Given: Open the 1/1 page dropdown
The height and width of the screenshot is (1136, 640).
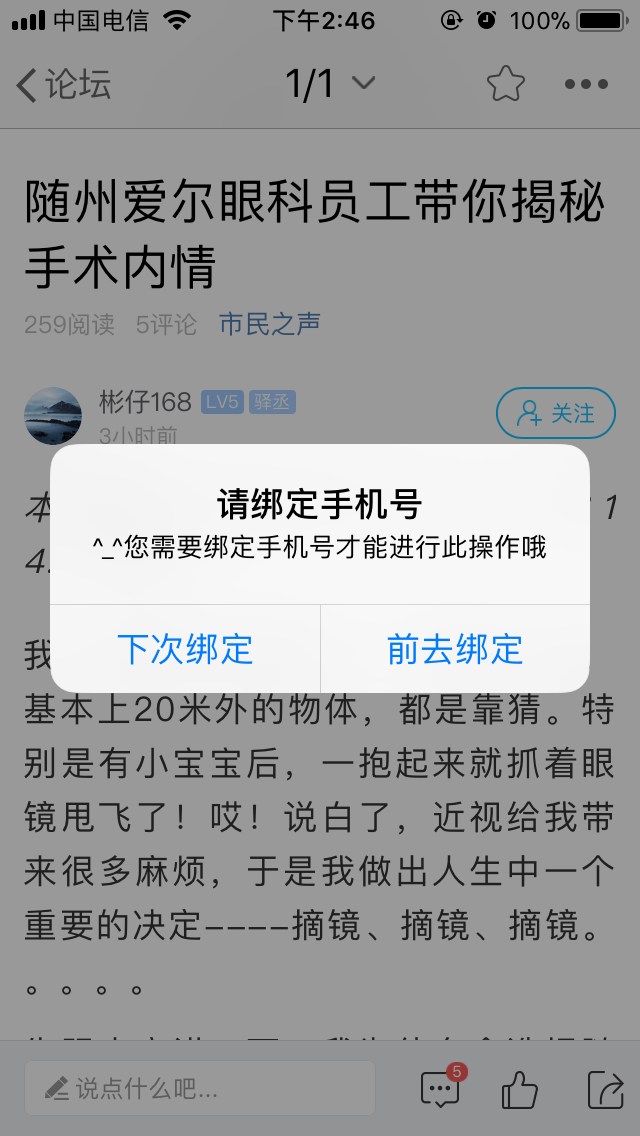Looking at the screenshot, I should point(330,85).
